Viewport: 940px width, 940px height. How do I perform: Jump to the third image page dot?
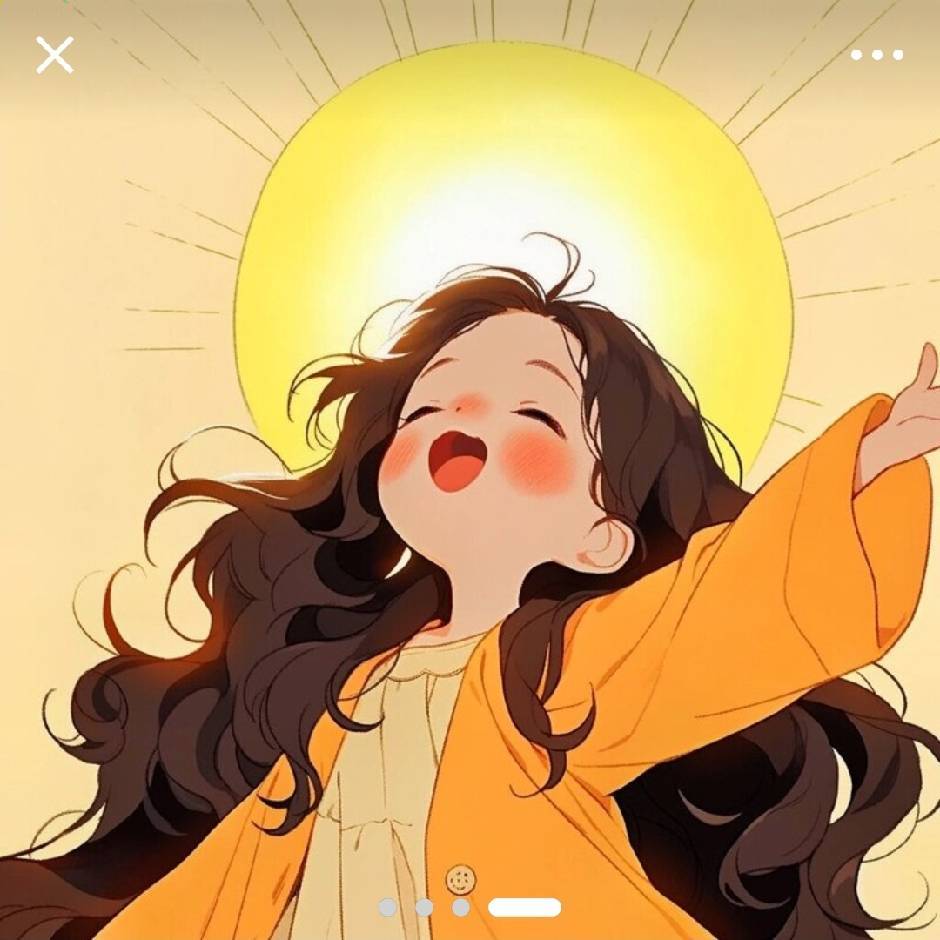[x=461, y=907]
